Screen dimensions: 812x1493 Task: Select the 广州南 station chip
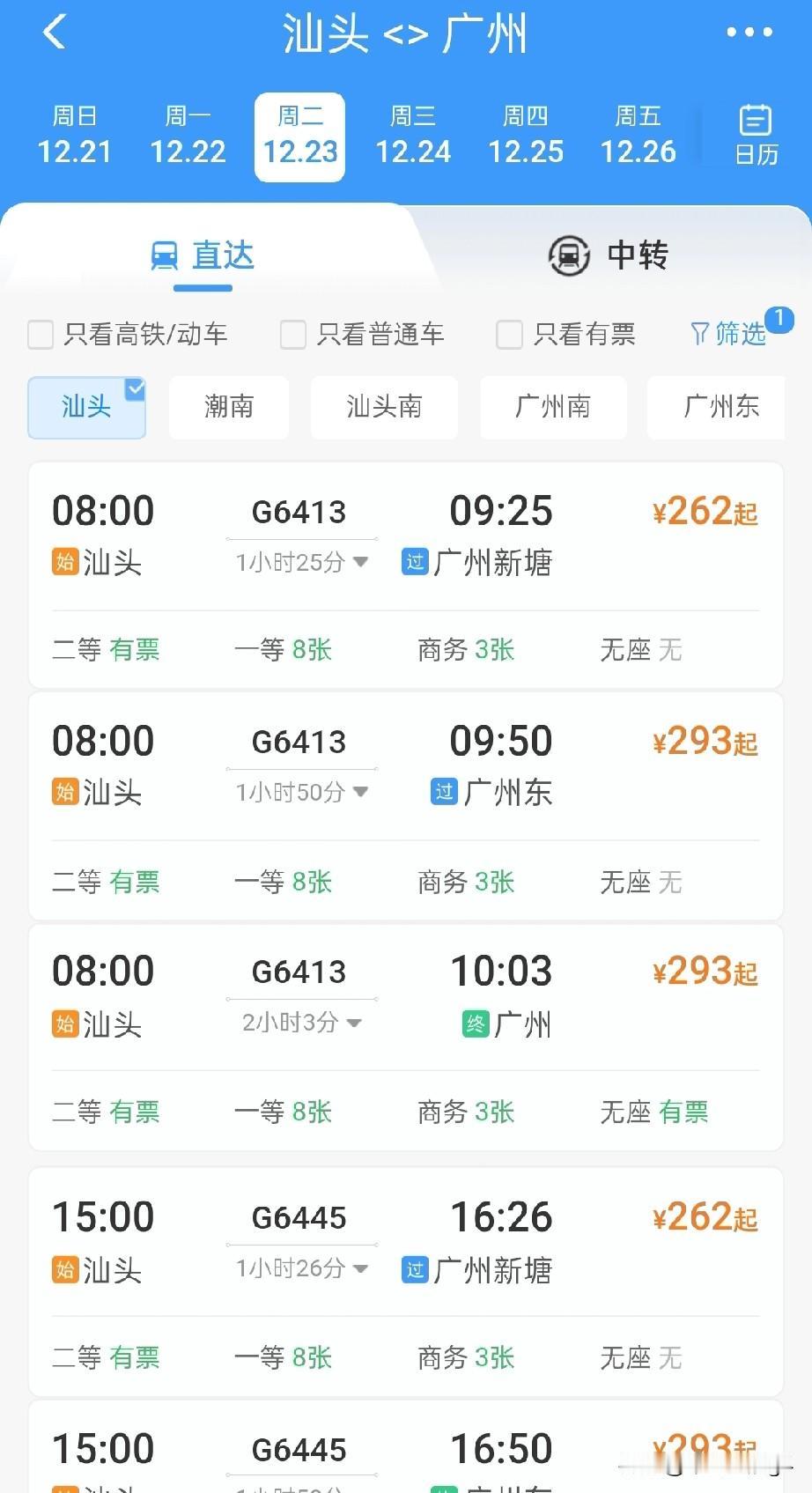pos(553,407)
